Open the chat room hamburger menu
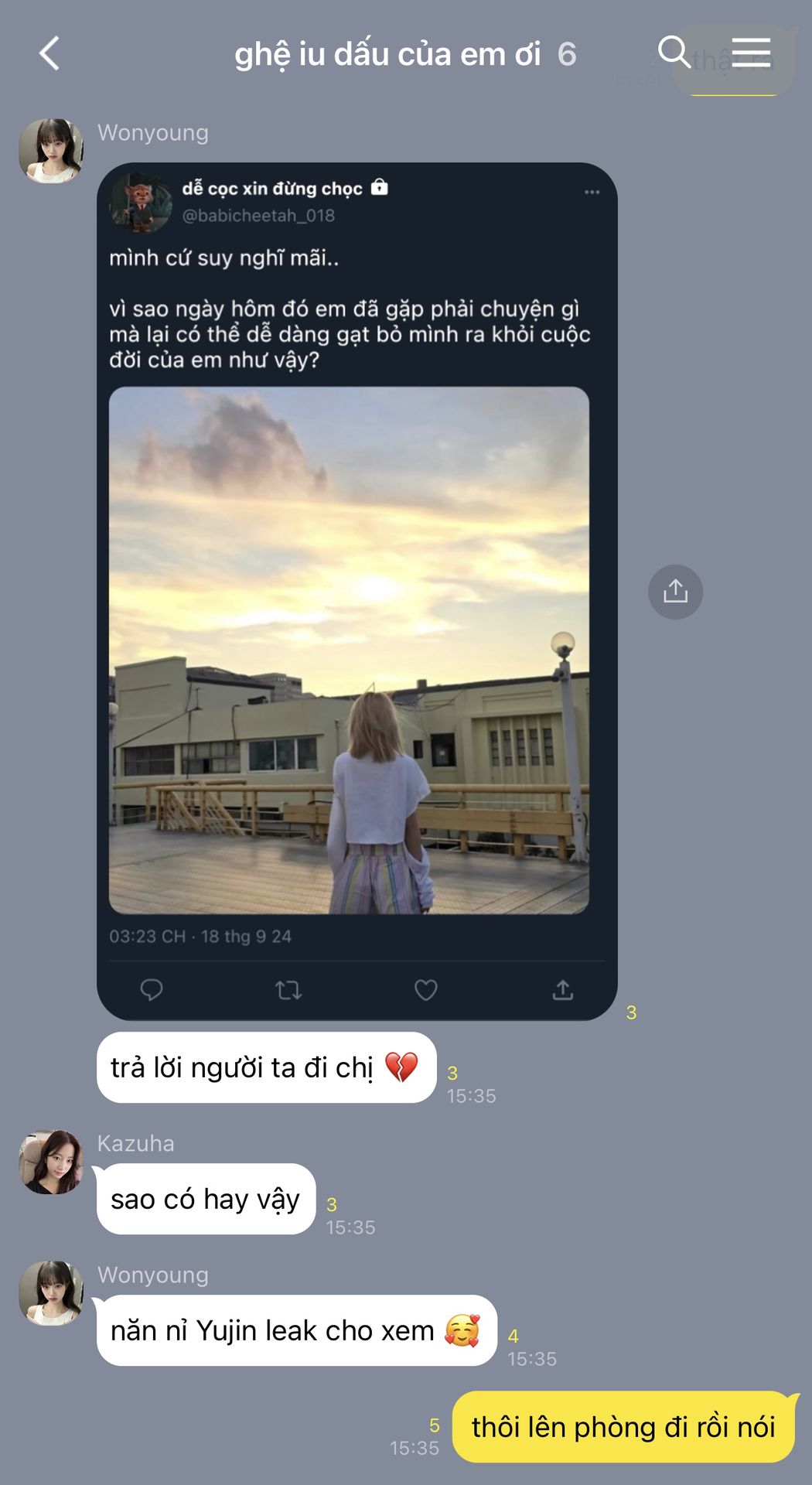Screen dimensions: 812x1485 pyautogui.click(x=751, y=53)
